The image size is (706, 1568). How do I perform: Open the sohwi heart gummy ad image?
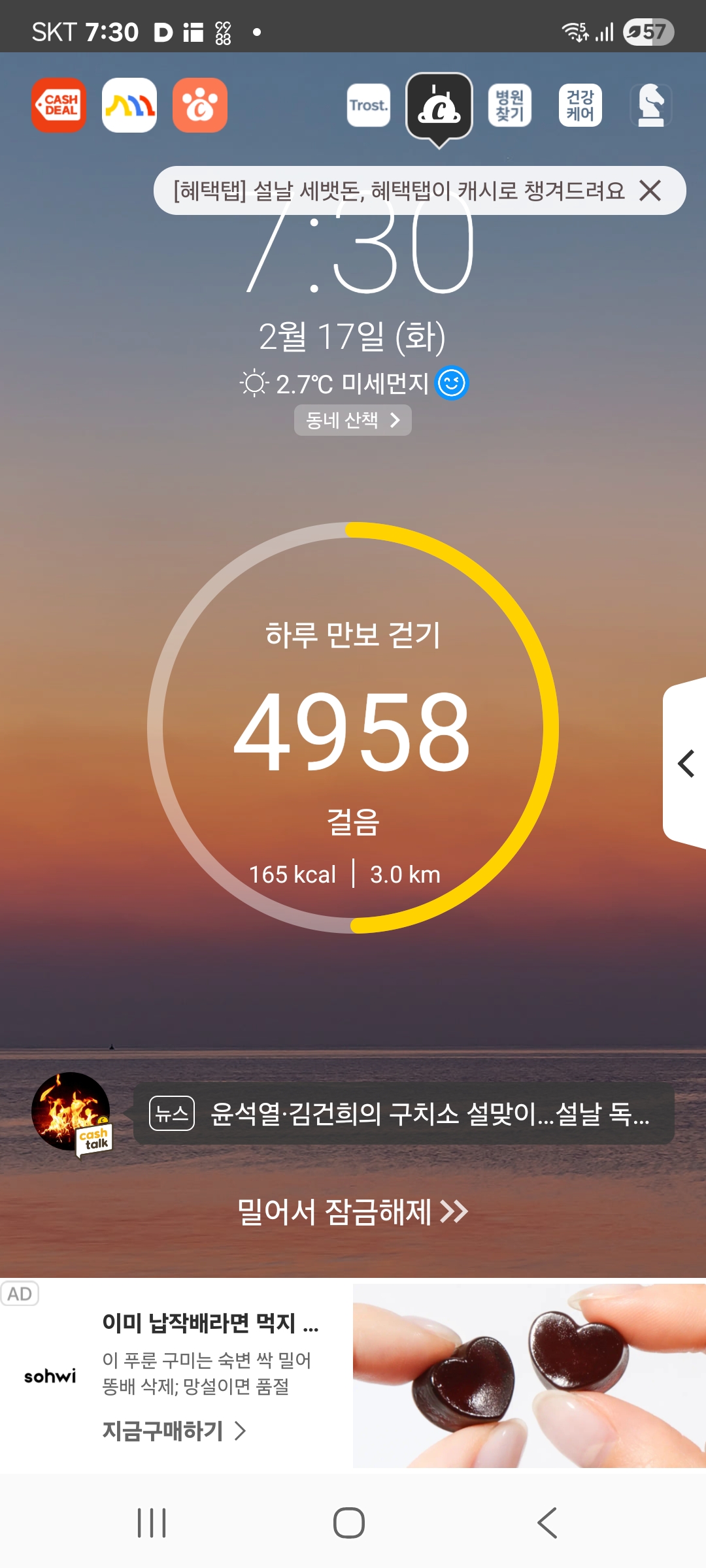point(529,1375)
